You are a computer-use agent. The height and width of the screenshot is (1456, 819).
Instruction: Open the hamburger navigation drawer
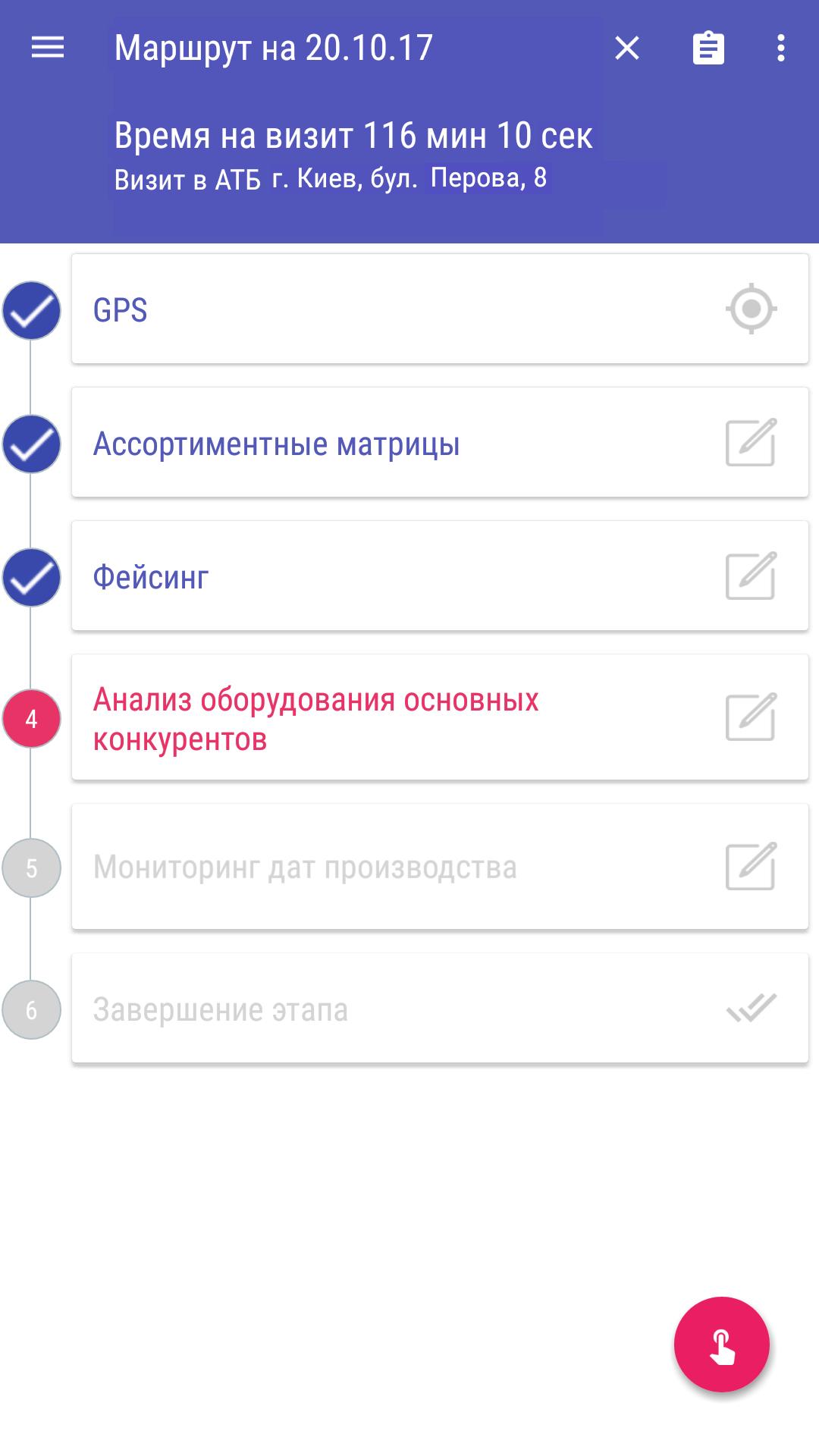tap(47, 49)
